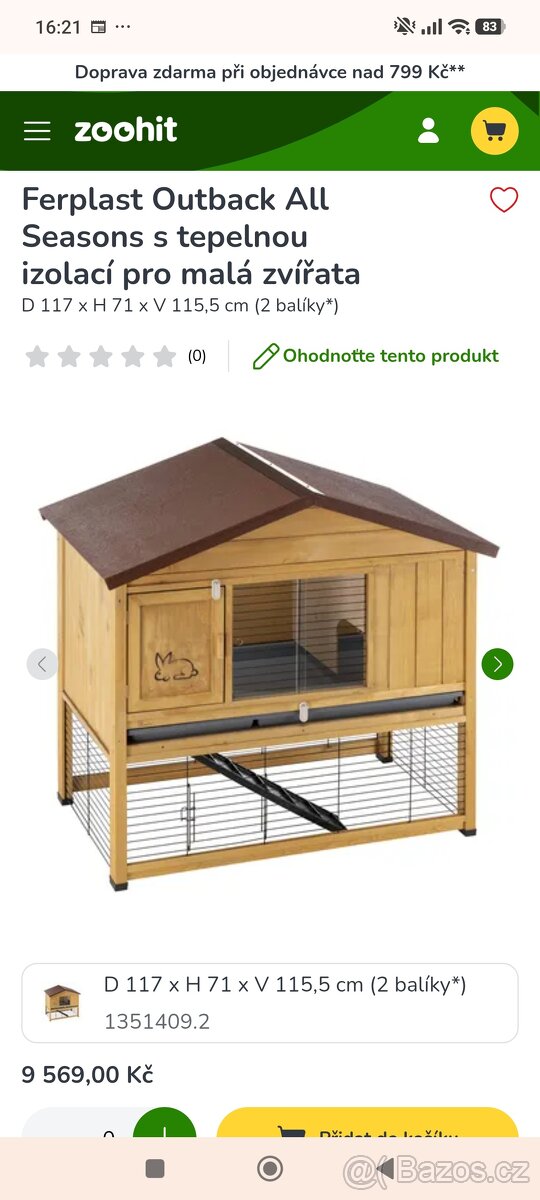The image size is (540, 1200).
Task: Tap the zoohit logo
Action: click(126, 130)
